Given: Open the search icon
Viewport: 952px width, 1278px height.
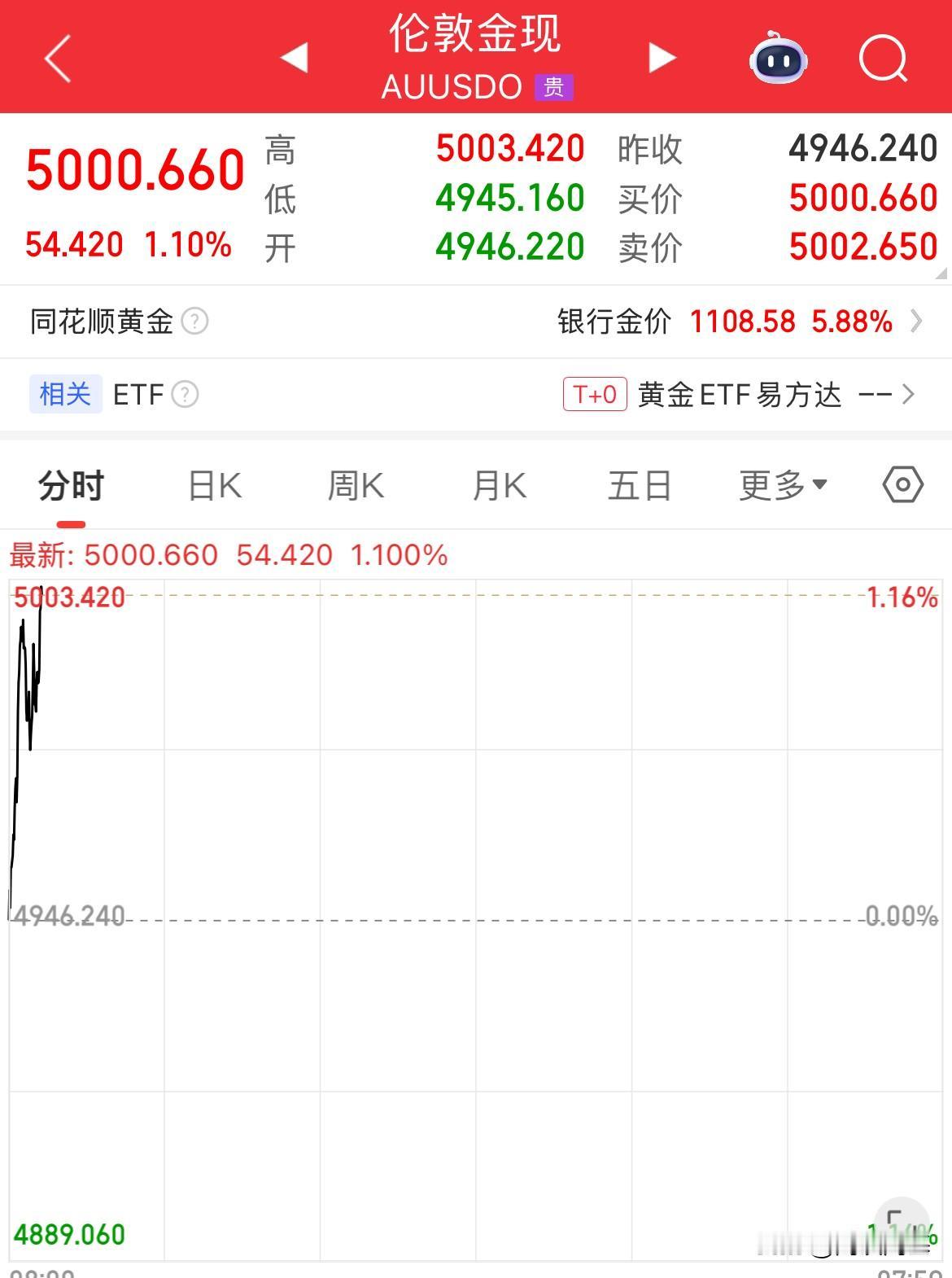Looking at the screenshot, I should pyautogui.click(x=883, y=59).
